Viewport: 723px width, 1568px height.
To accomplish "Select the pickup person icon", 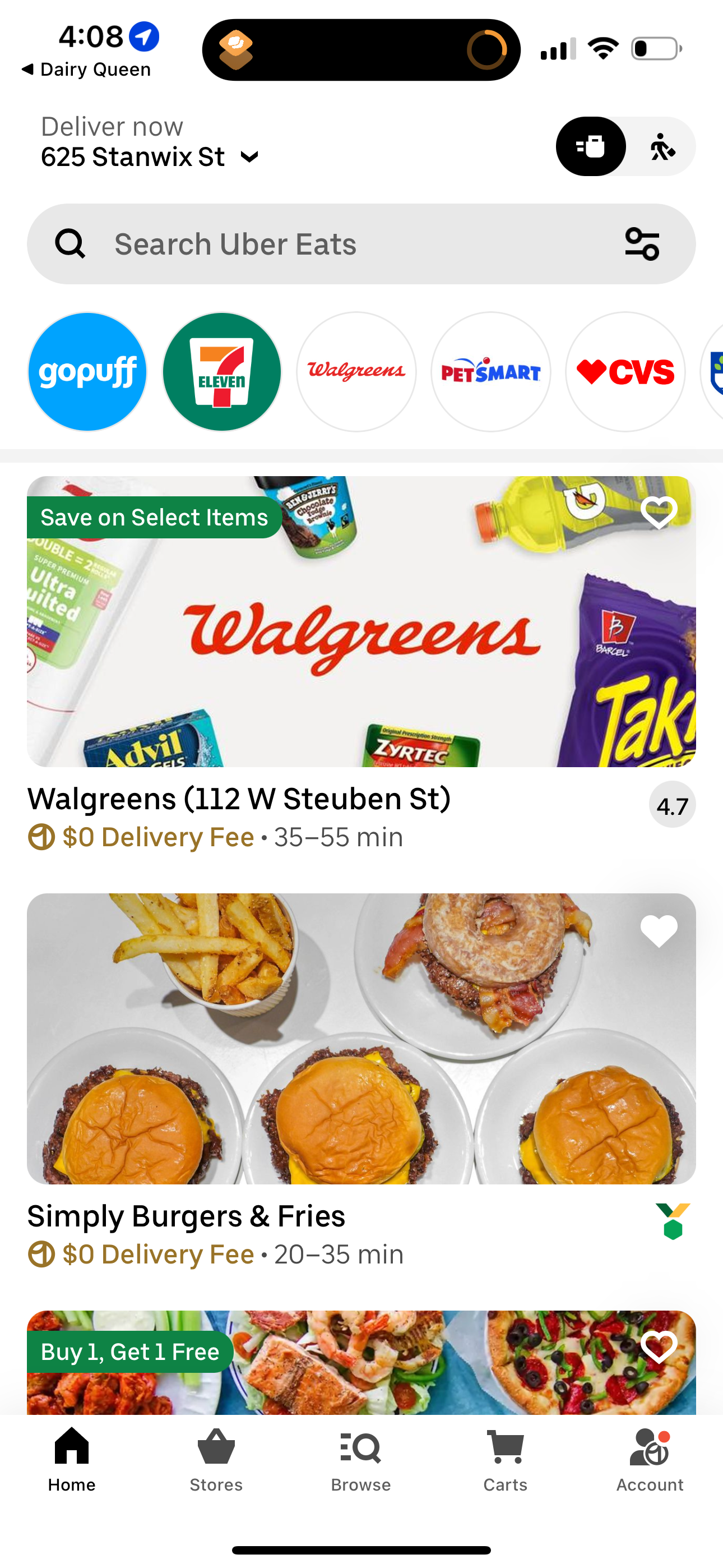I will pos(662,147).
